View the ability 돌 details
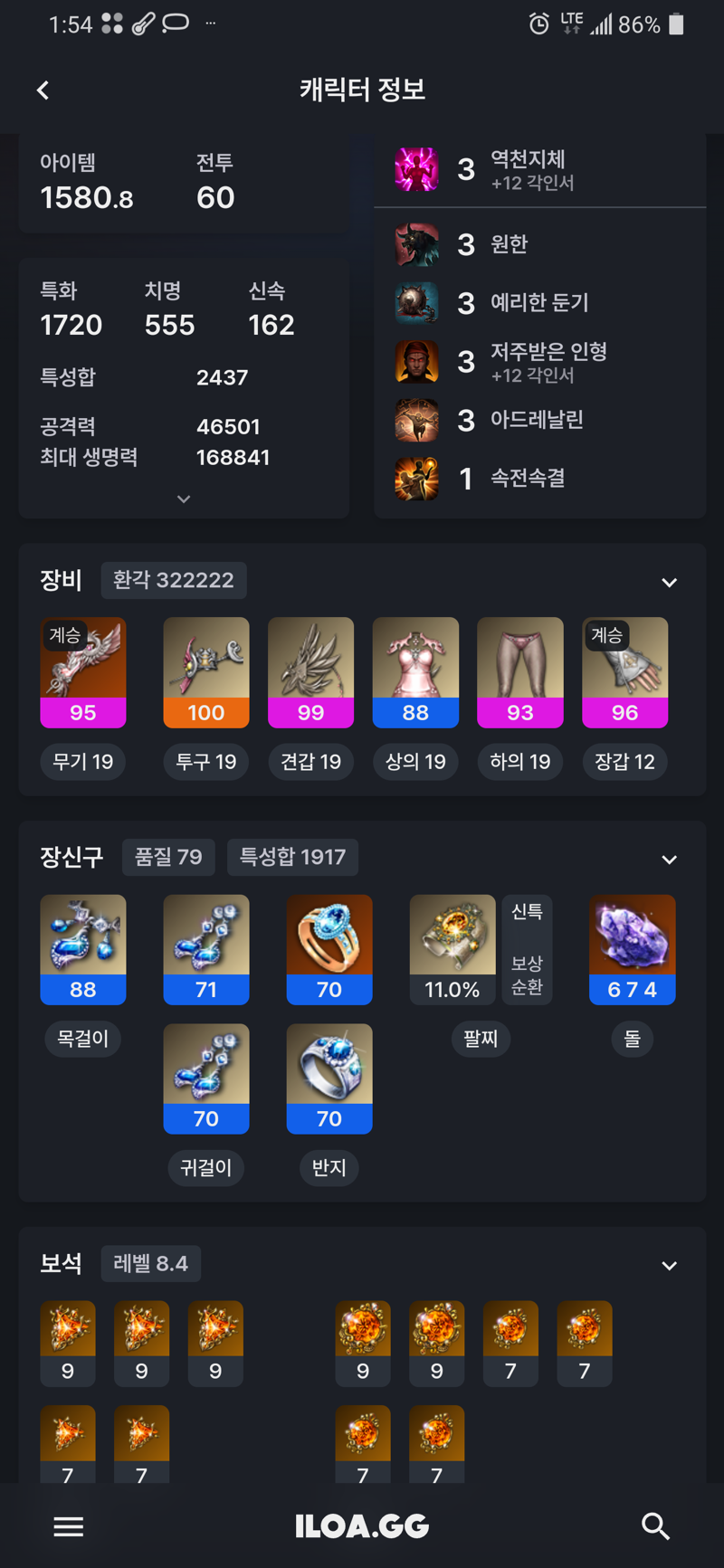 point(632,949)
